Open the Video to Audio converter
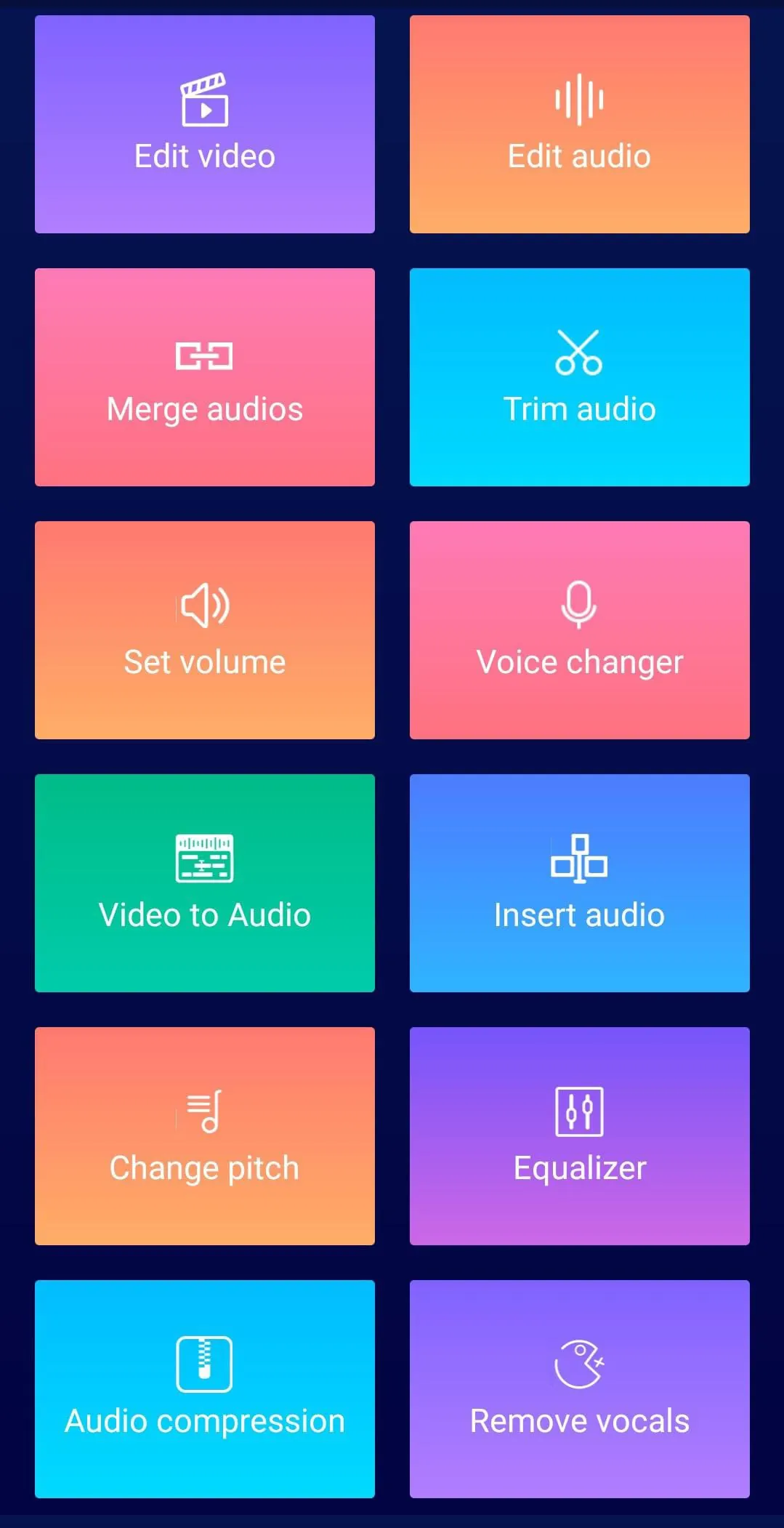The width and height of the screenshot is (784, 1528). [204, 882]
